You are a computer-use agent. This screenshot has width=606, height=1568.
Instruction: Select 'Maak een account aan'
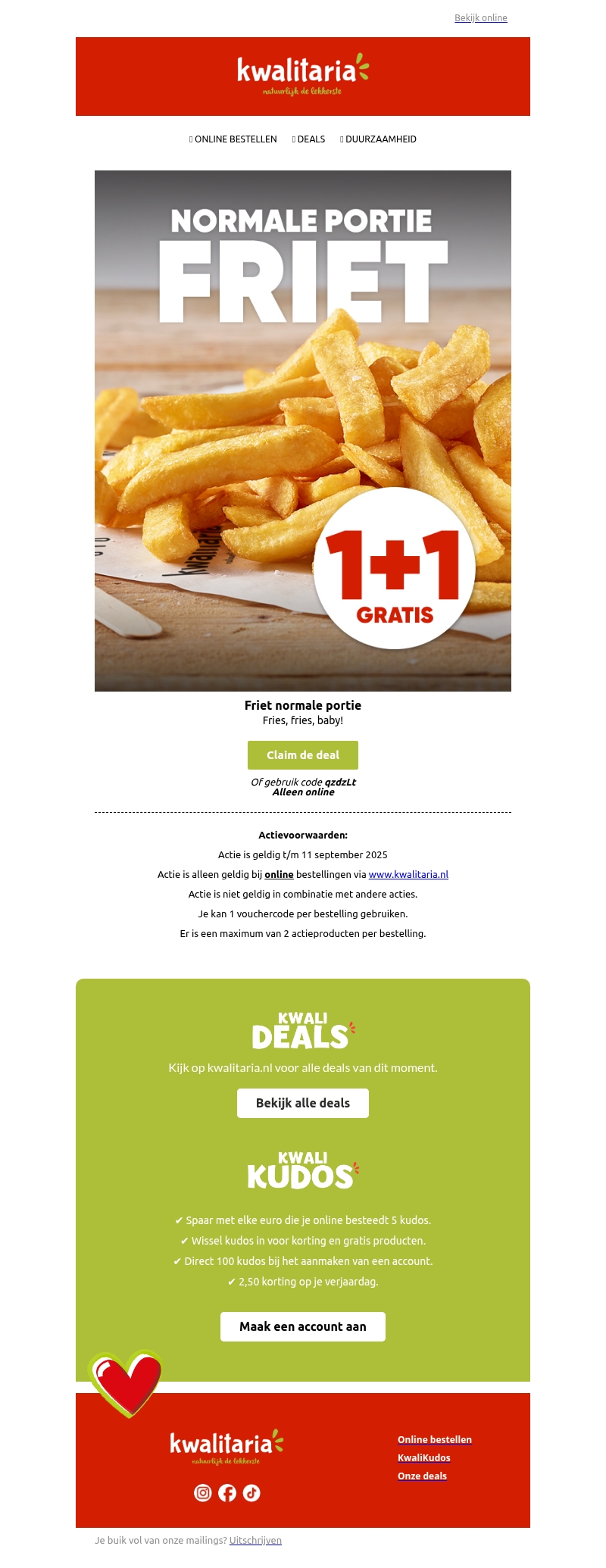303,1326
